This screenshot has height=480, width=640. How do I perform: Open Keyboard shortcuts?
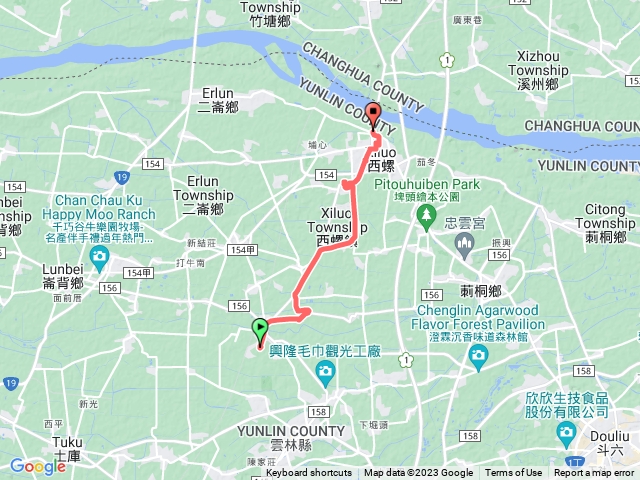click(x=310, y=473)
